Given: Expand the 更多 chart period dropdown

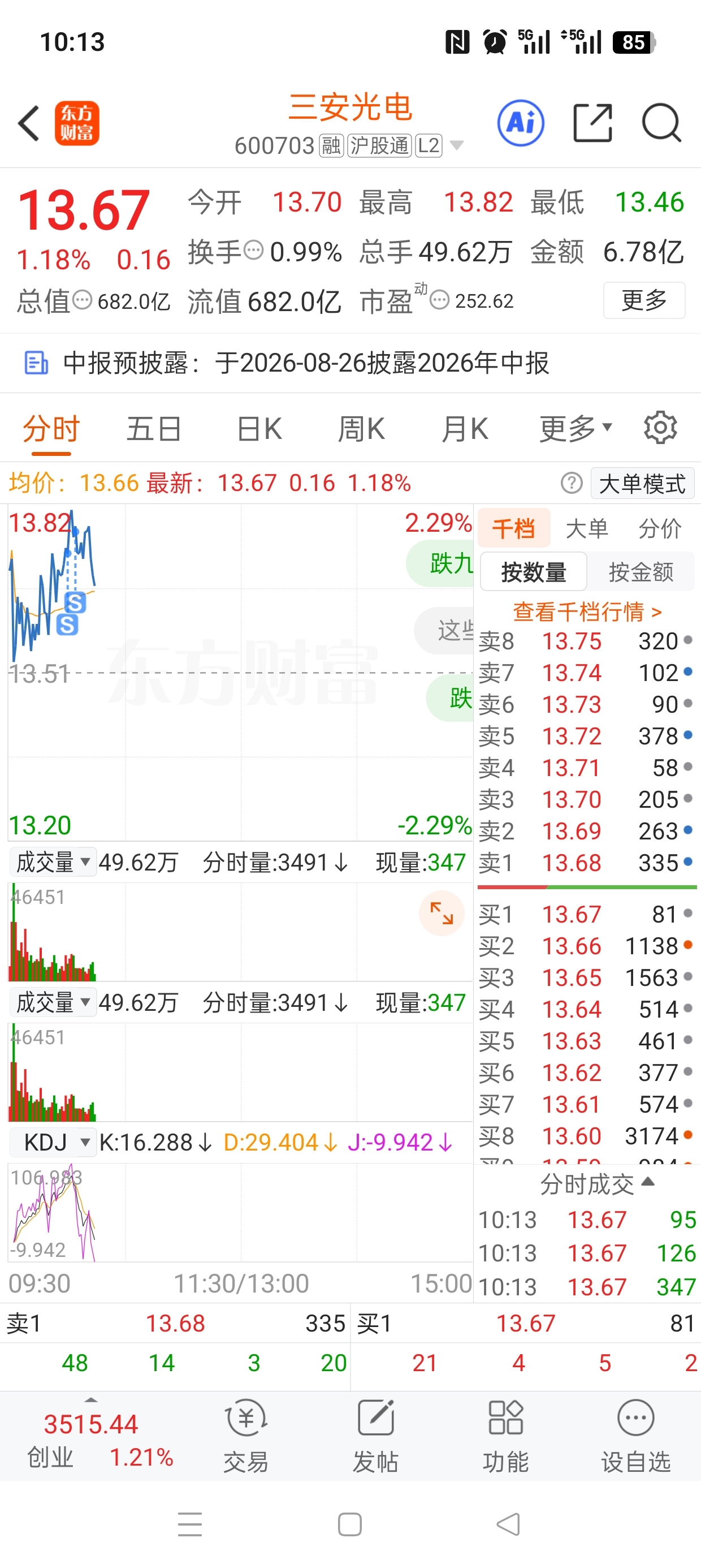Looking at the screenshot, I should (x=575, y=429).
